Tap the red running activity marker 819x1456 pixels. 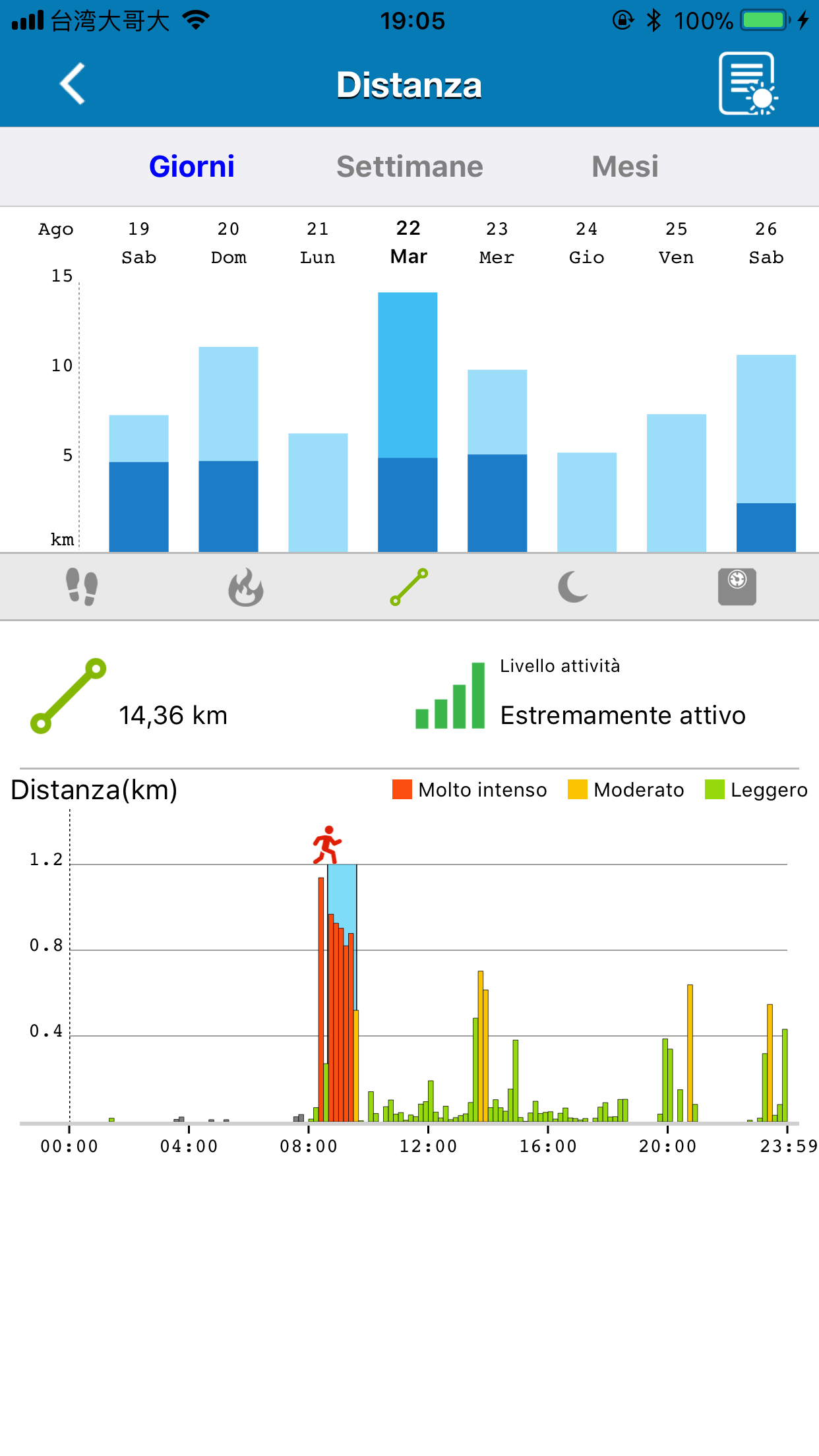point(327,844)
